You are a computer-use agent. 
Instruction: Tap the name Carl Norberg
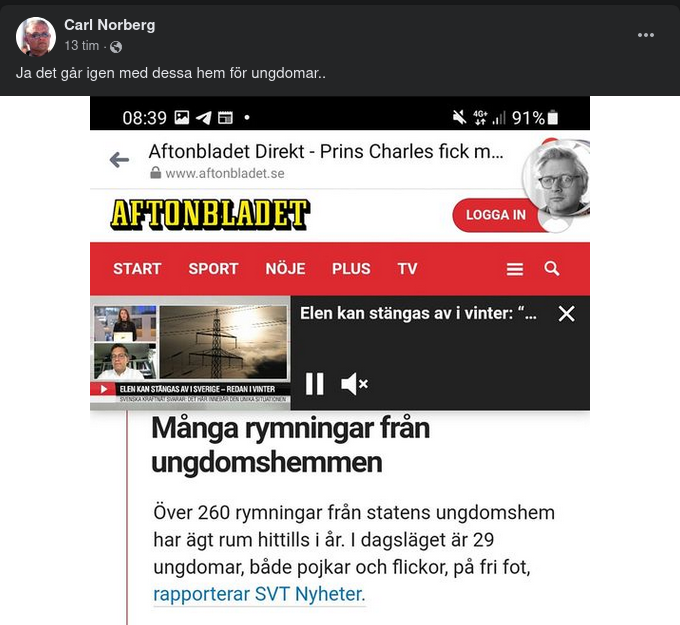tap(109, 25)
